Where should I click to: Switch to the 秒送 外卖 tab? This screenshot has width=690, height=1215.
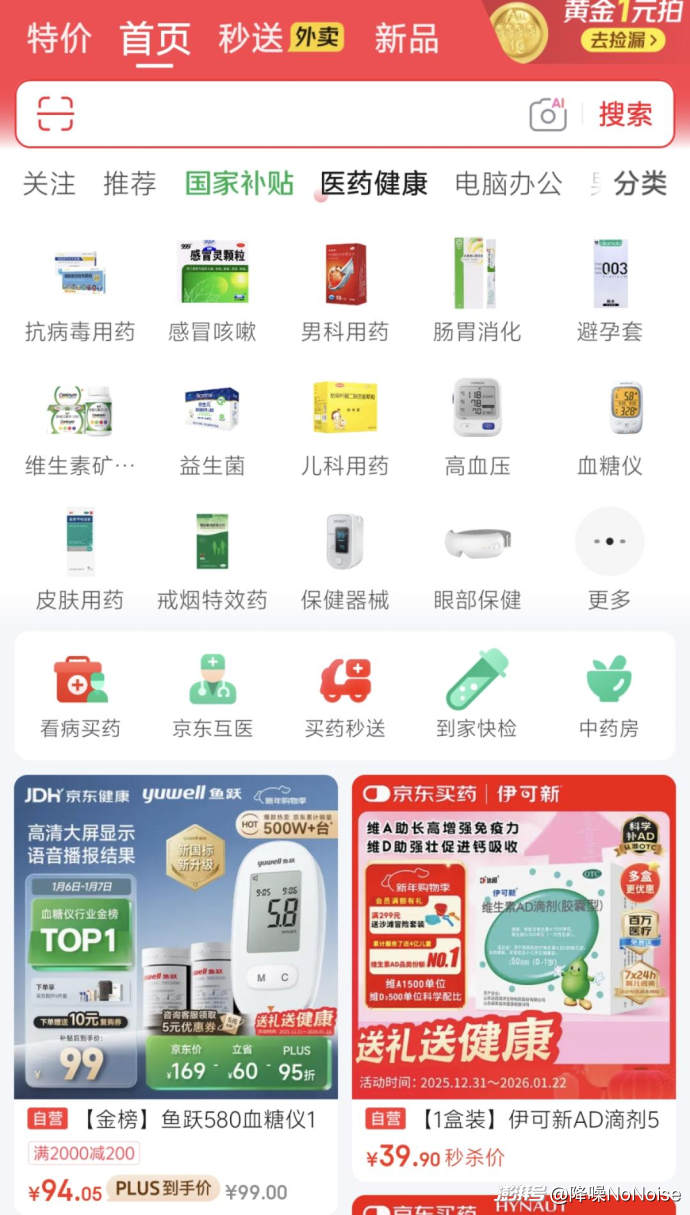pos(280,39)
